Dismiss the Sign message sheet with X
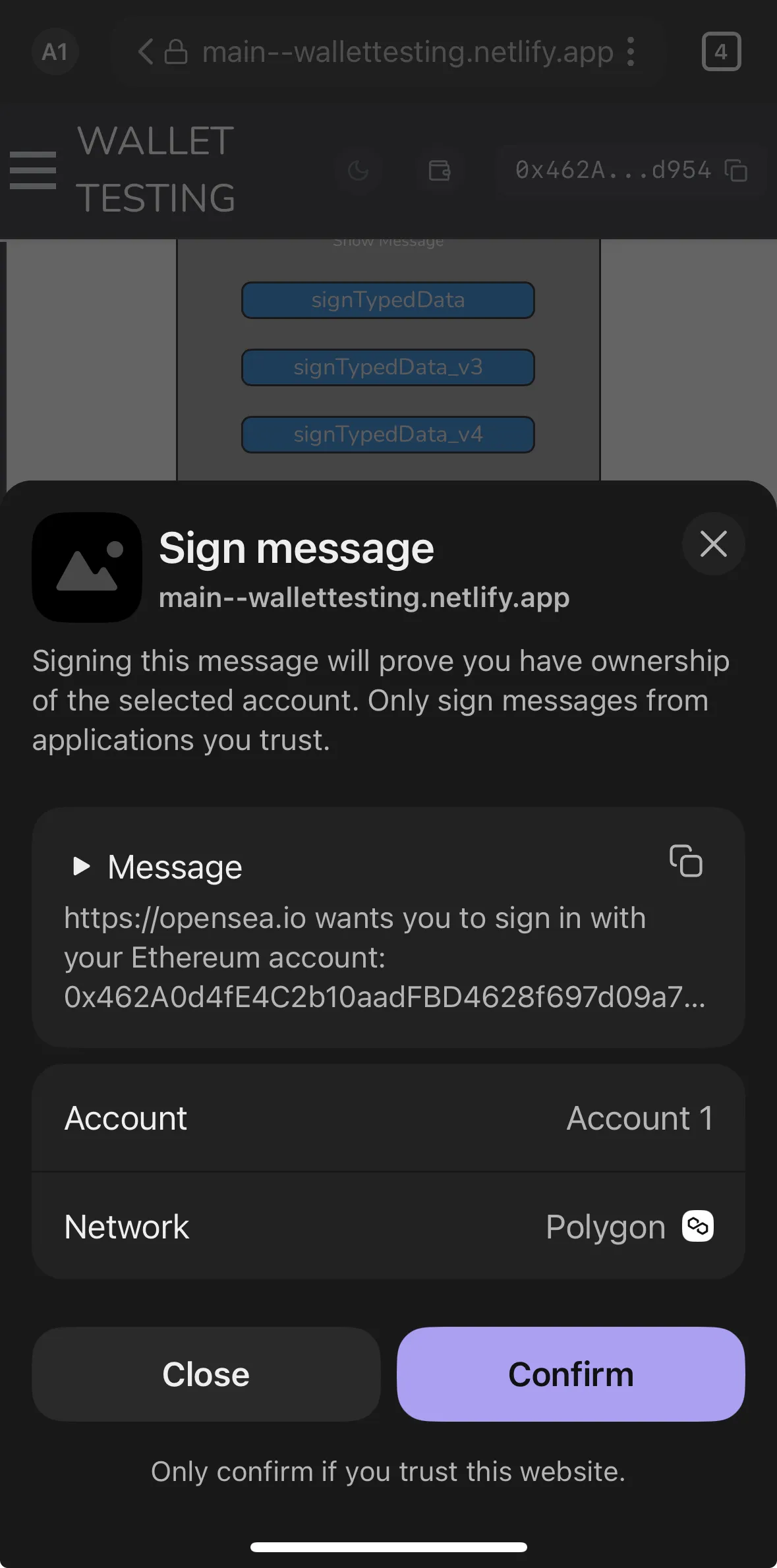777x1568 pixels. tap(713, 544)
